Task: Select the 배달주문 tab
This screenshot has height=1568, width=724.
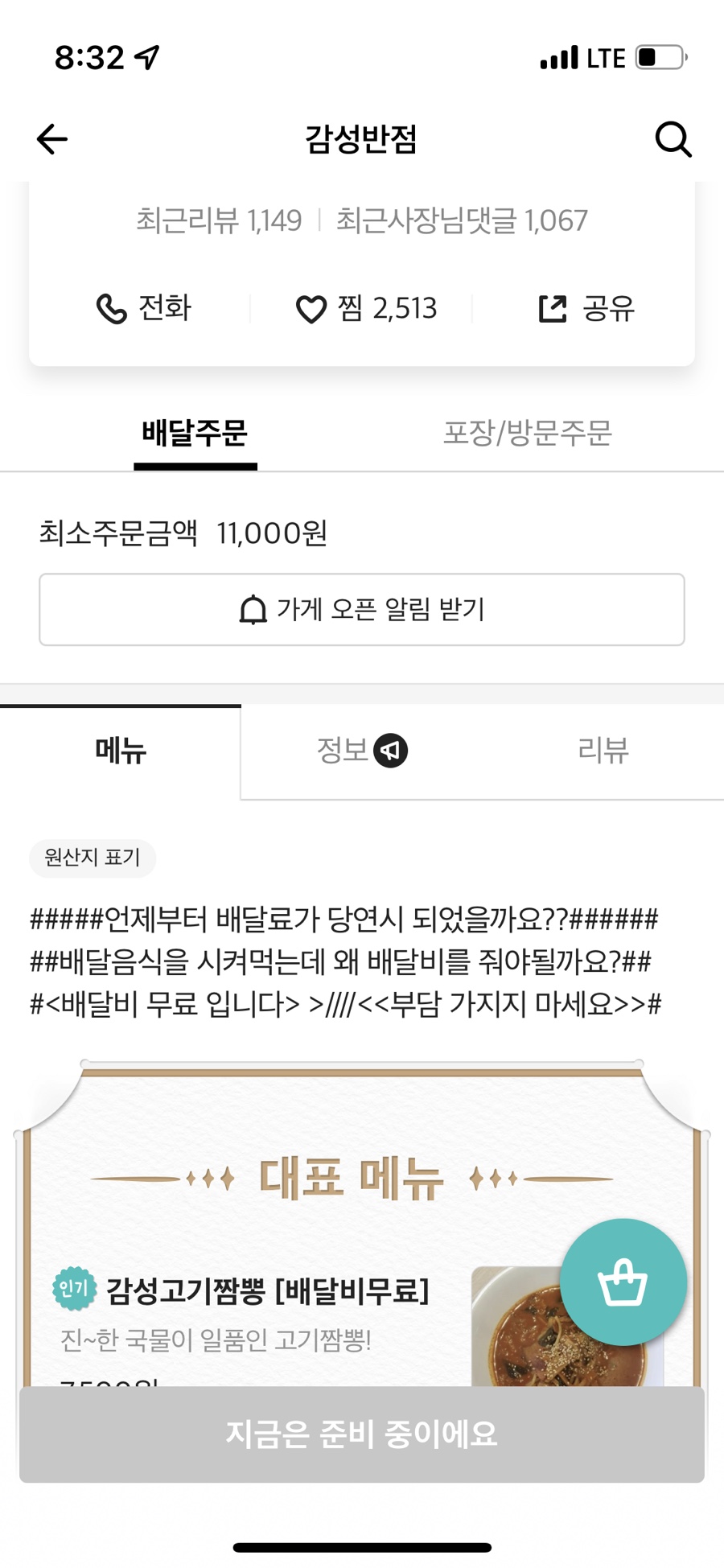Action: tap(195, 433)
